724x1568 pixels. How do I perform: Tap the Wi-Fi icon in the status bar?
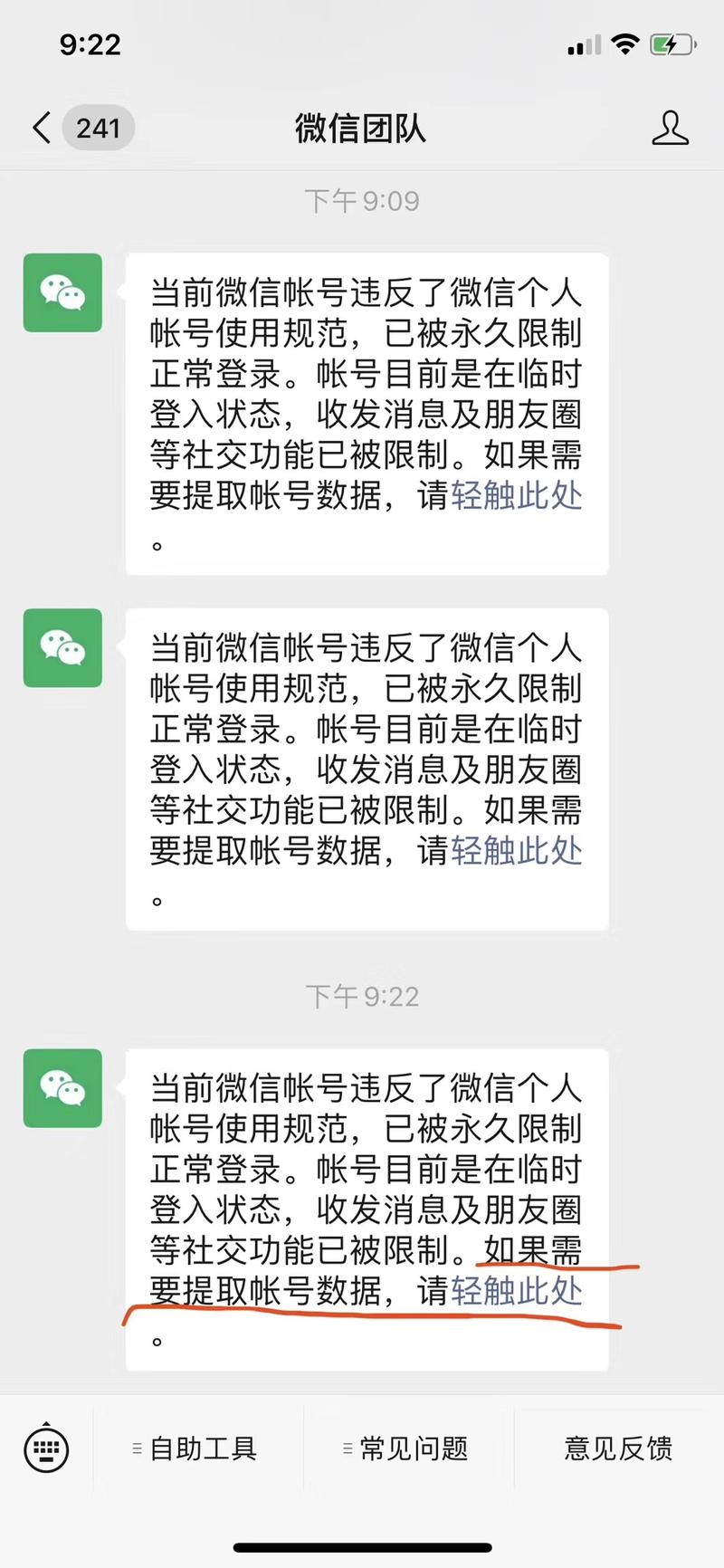click(626, 43)
